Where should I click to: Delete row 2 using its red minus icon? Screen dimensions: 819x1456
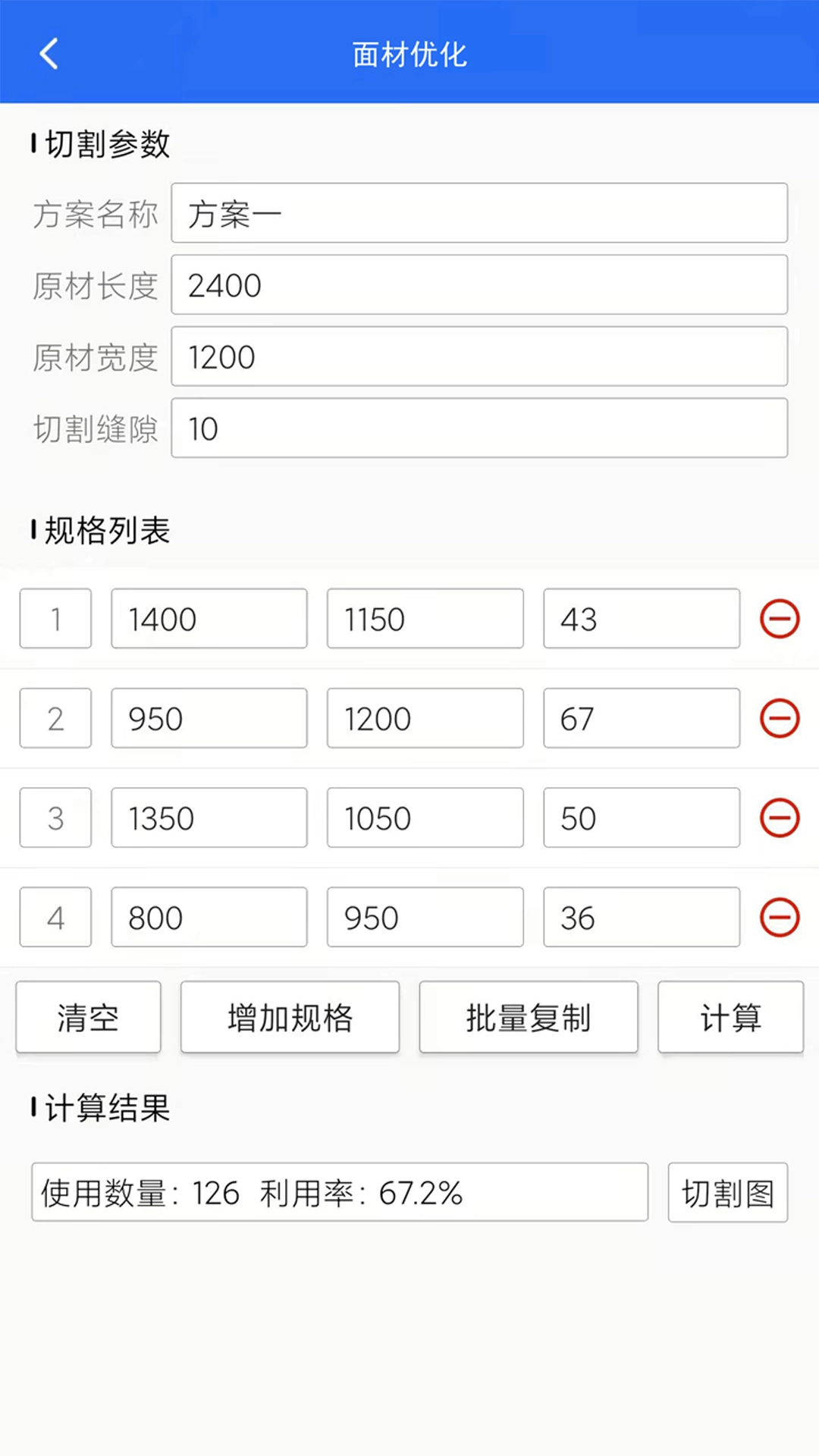pyautogui.click(x=779, y=718)
